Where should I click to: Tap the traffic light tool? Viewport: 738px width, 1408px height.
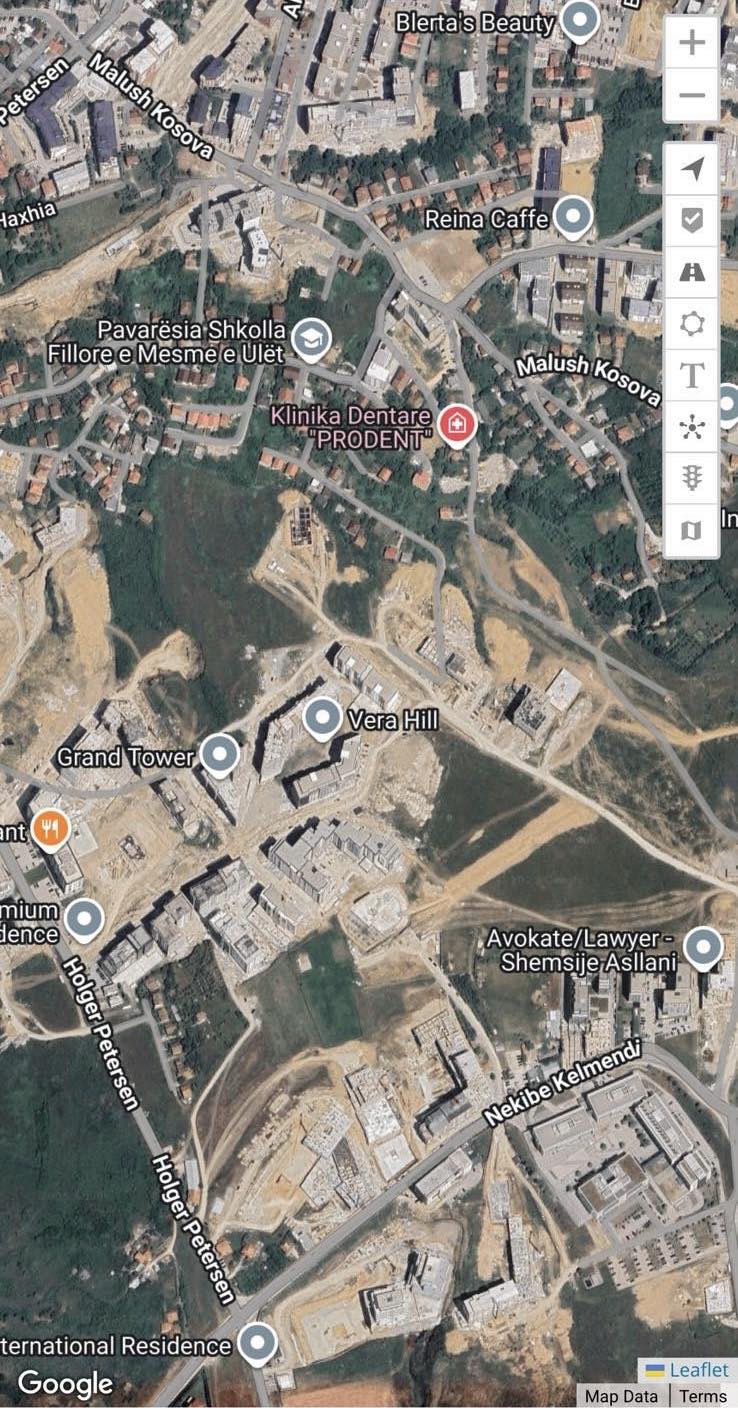(692, 479)
